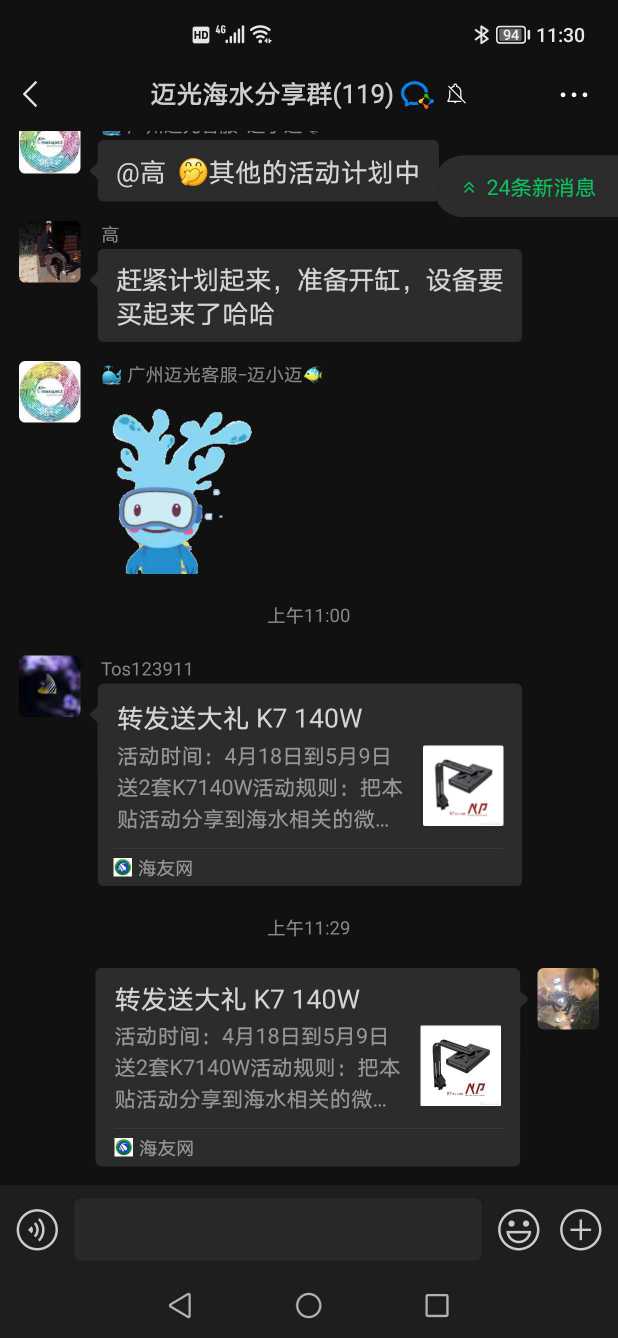Switch to voice message input
618x1338 pixels.
tap(38, 1229)
